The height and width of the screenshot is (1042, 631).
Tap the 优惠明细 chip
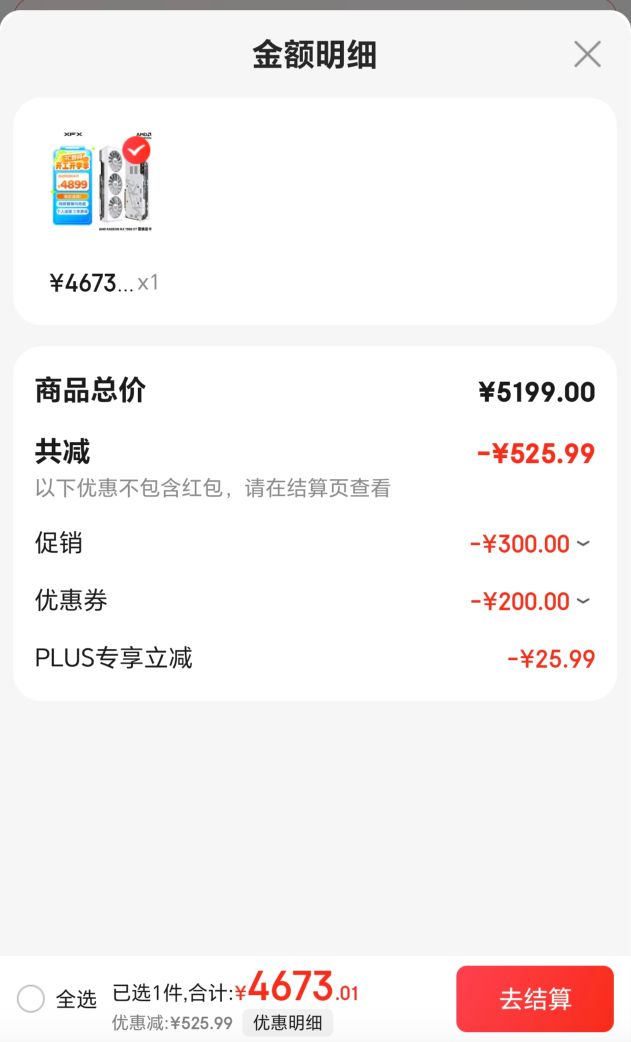(x=288, y=1022)
